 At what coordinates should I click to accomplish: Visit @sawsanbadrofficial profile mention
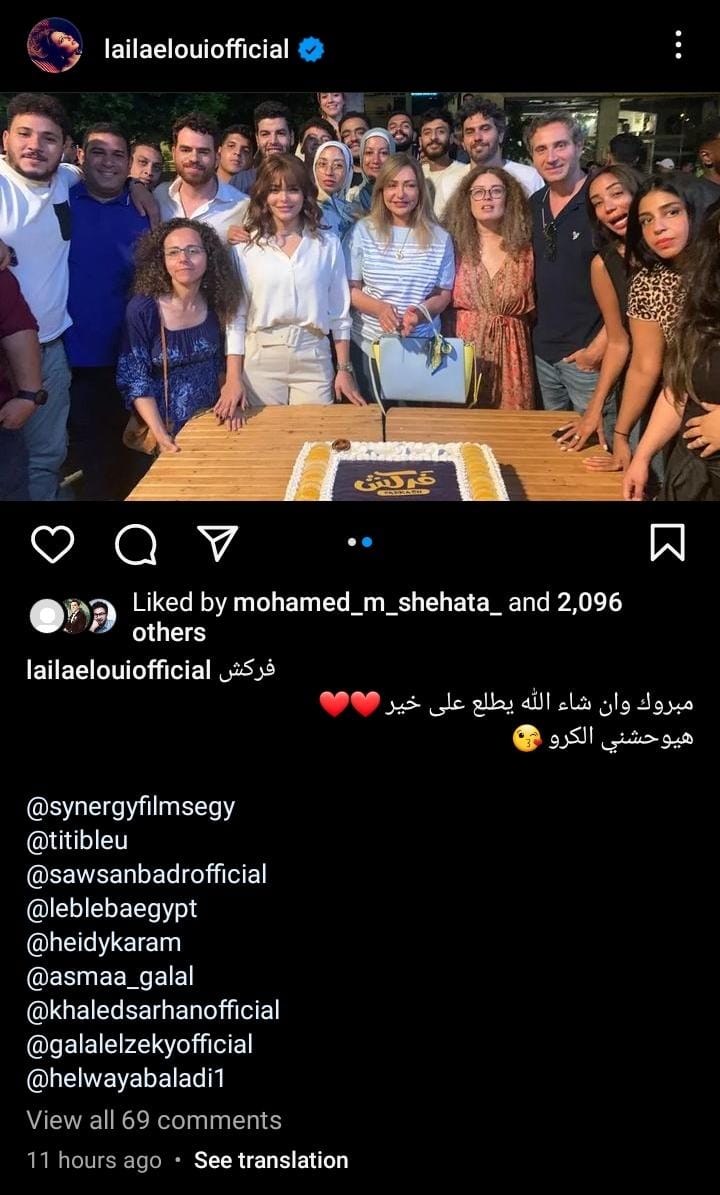tap(146, 874)
